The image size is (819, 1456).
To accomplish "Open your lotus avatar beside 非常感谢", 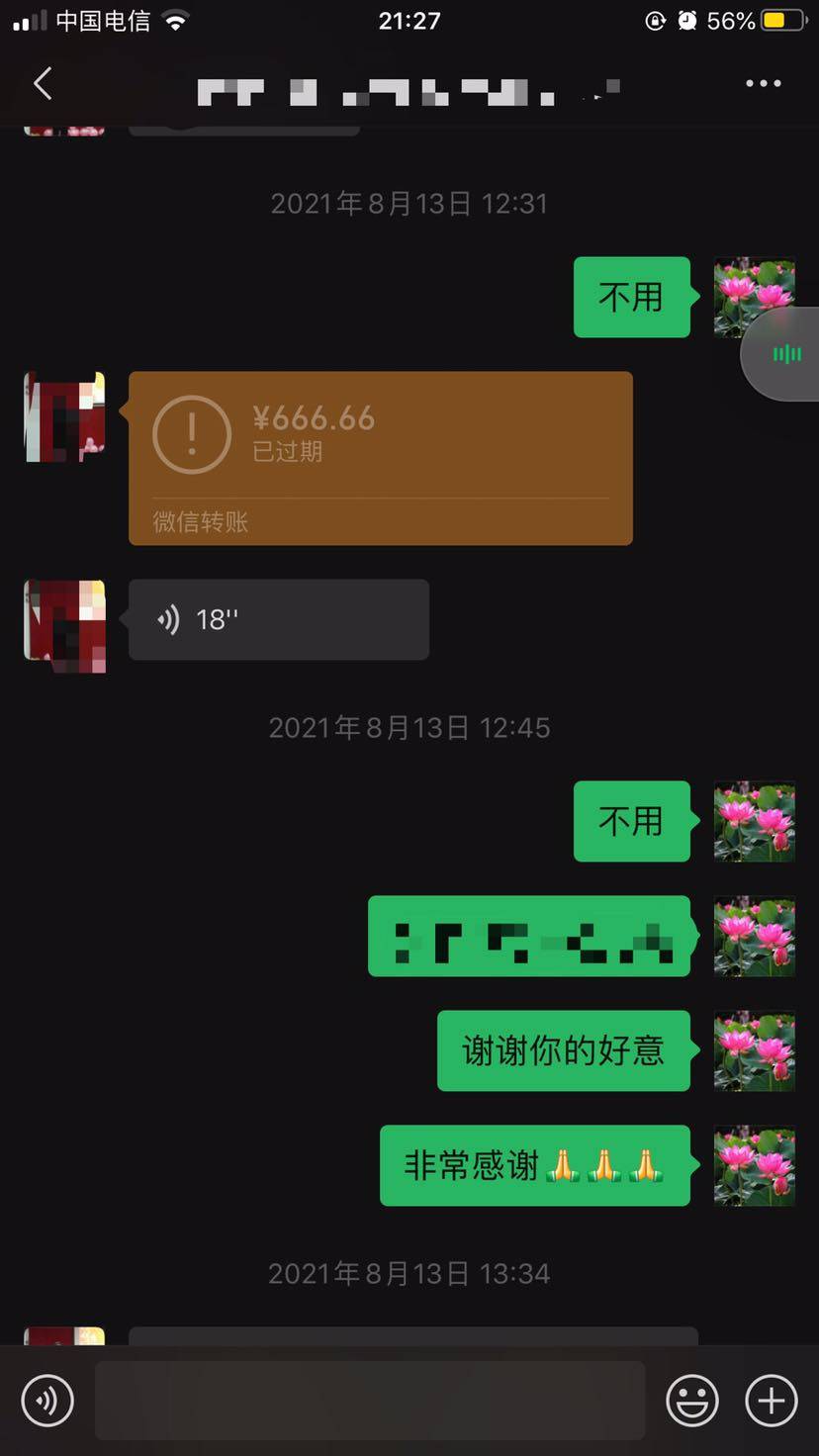I will click(755, 1165).
